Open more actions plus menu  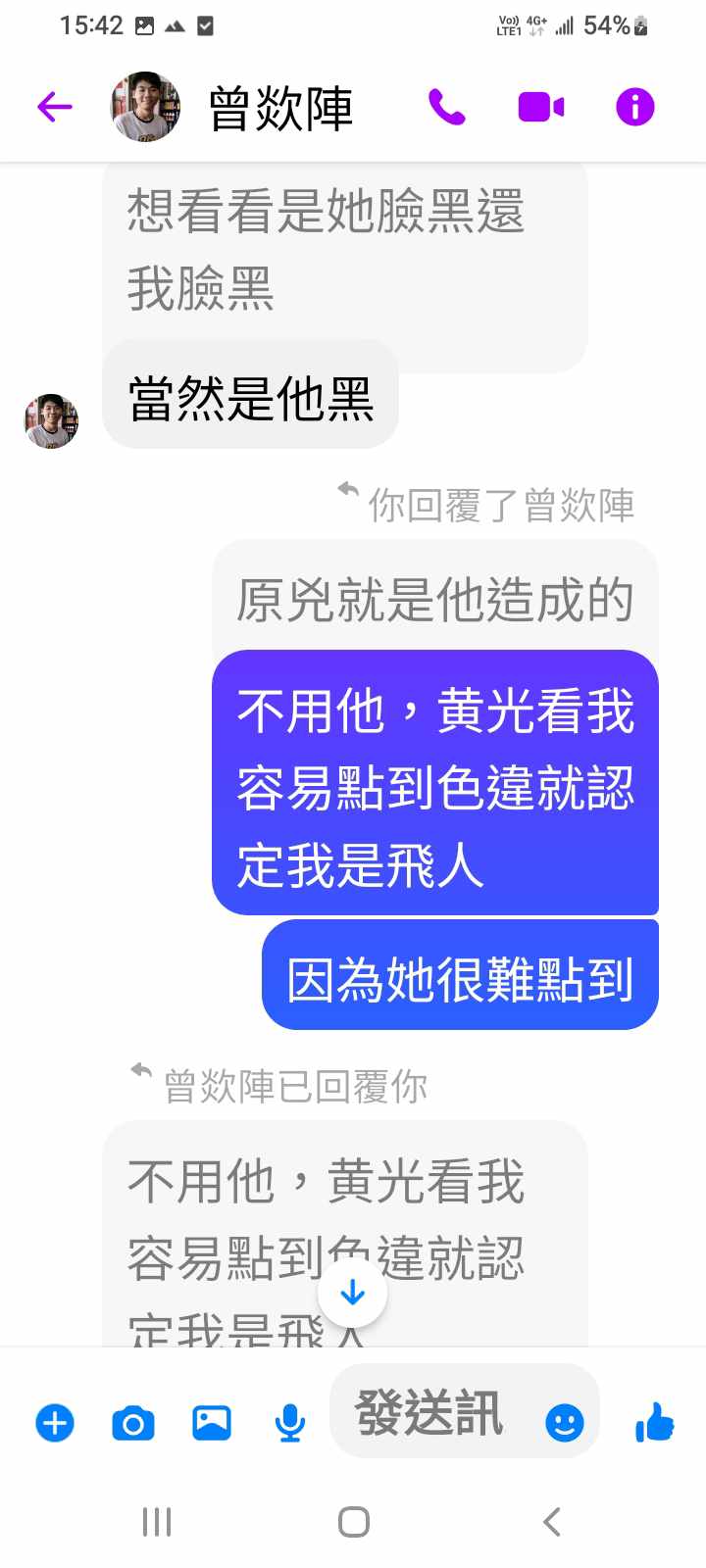[x=55, y=1422]
